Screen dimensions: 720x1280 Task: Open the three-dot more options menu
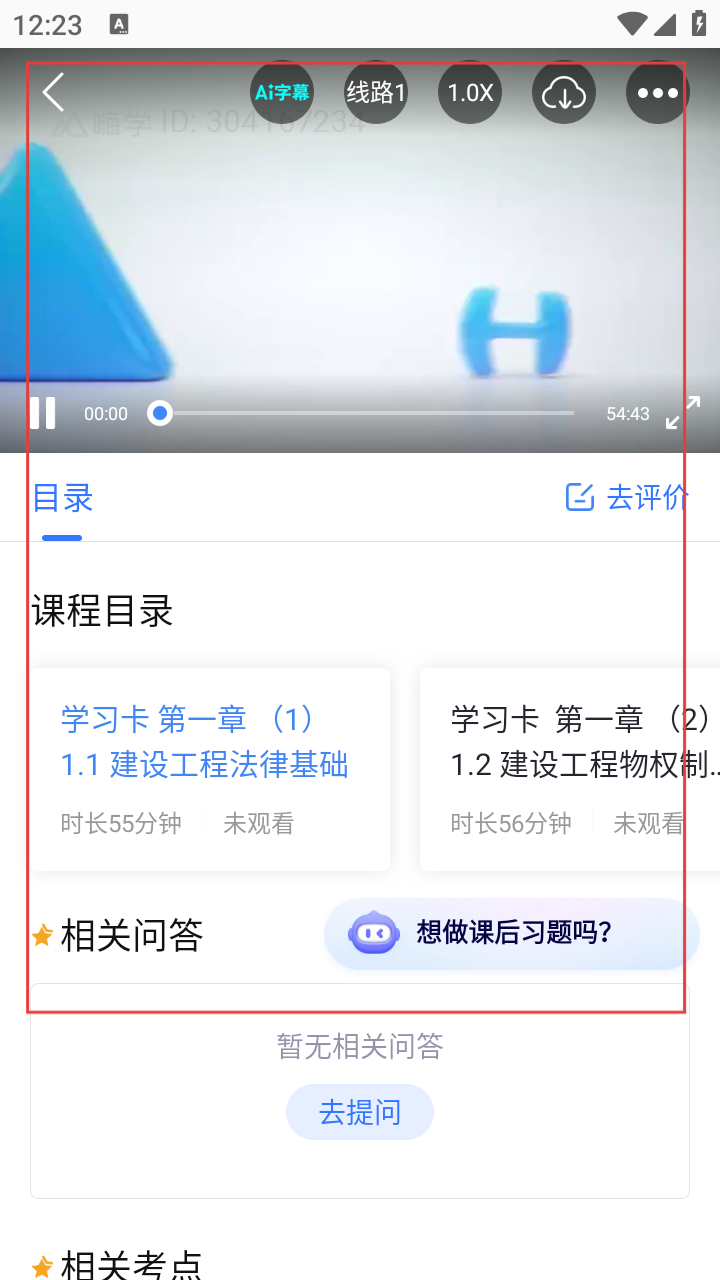coord(657,93)
